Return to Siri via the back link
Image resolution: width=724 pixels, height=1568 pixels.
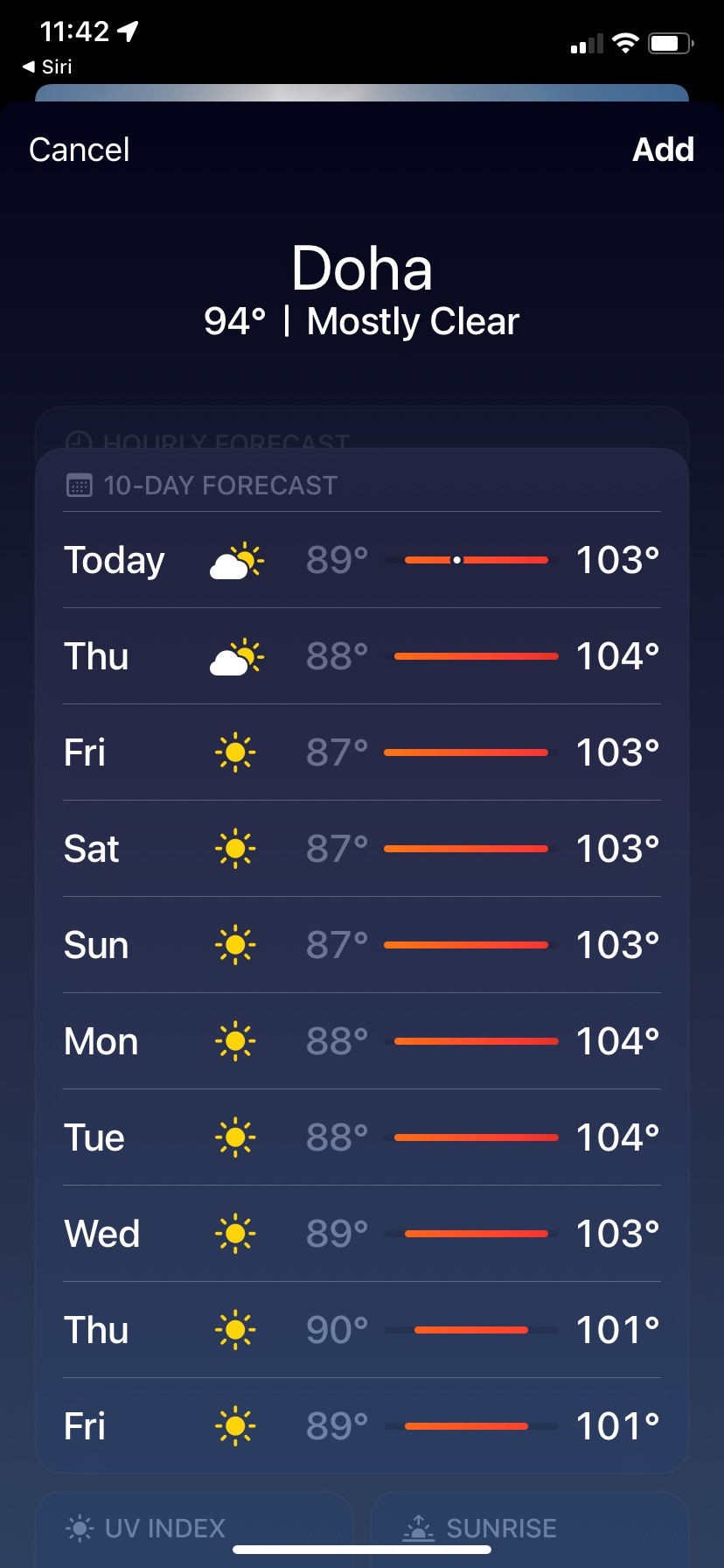coord(48,66)
